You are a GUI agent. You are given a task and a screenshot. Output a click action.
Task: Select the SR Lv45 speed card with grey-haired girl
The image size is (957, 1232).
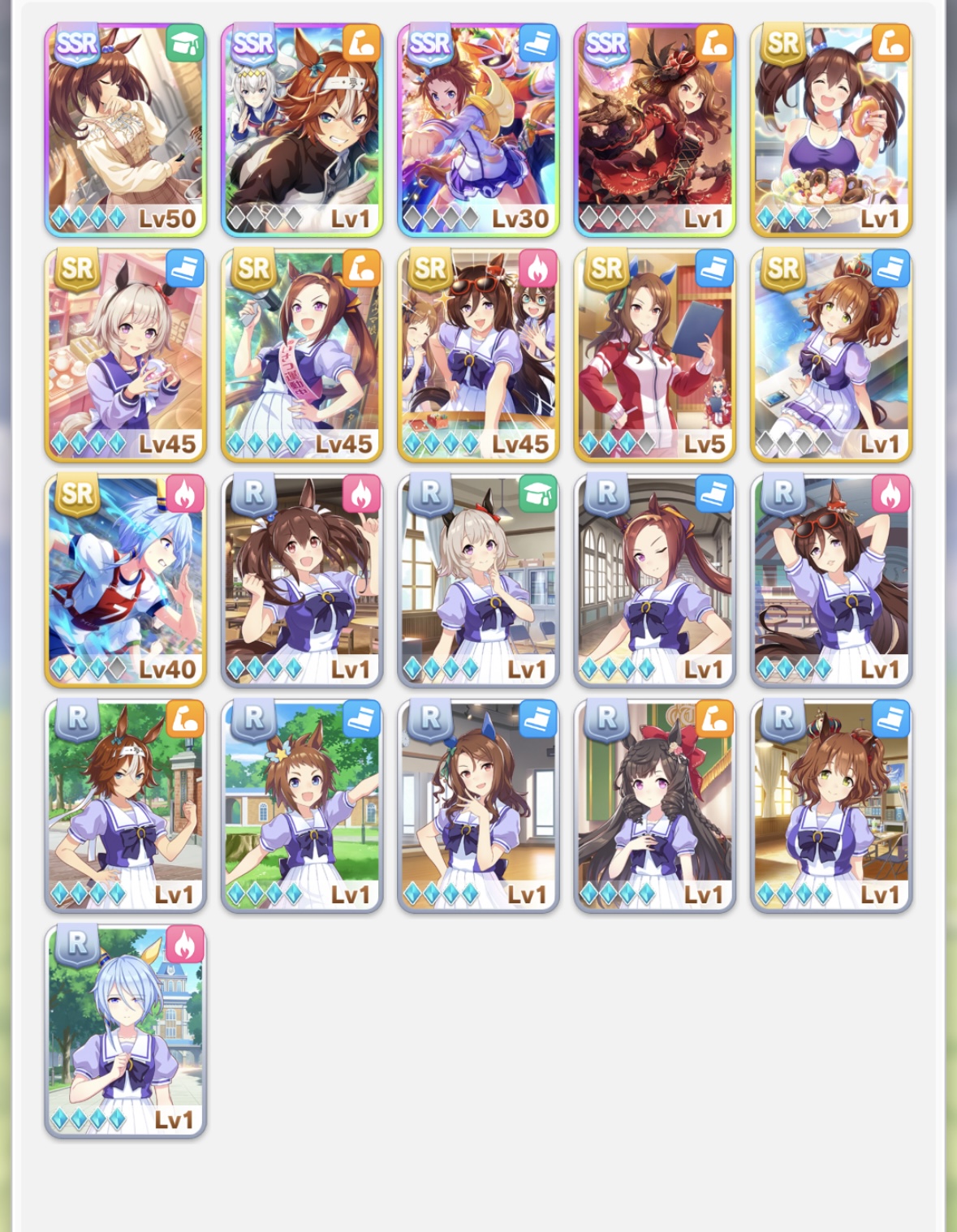tap(125, 355)
